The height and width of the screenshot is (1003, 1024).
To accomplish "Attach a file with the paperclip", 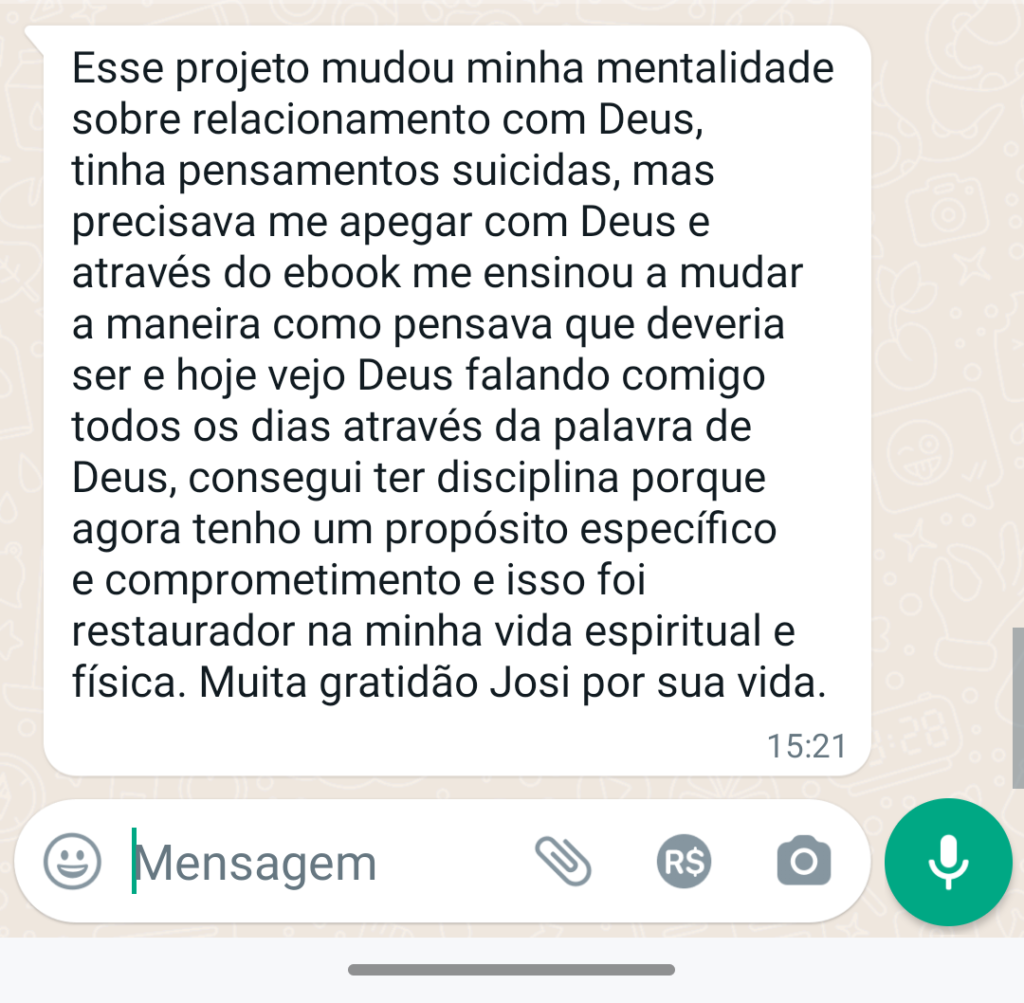I will pos(563,860).
